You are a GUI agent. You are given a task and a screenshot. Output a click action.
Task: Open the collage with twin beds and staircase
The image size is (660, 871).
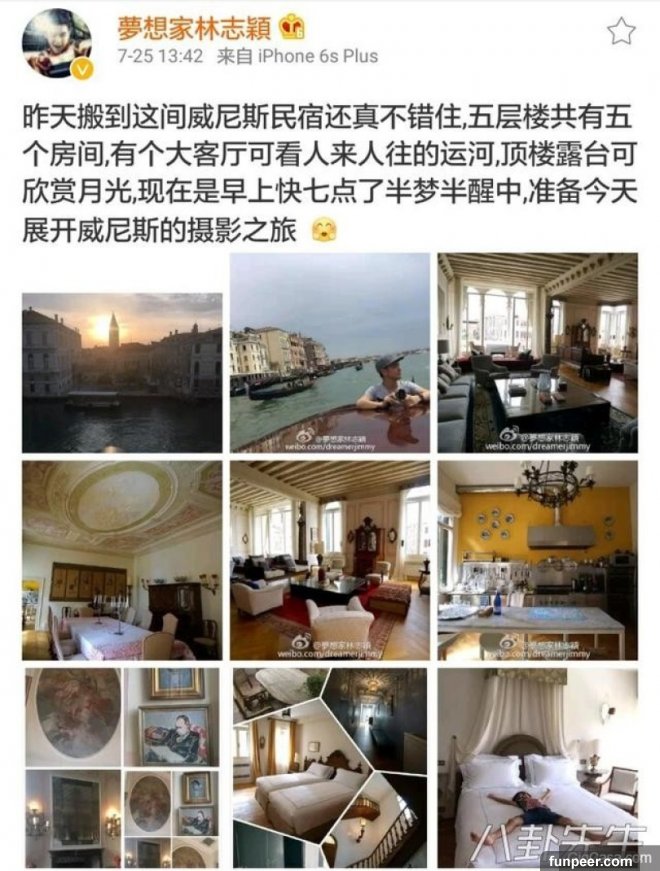pyautogui.click(x=330, y=767)
